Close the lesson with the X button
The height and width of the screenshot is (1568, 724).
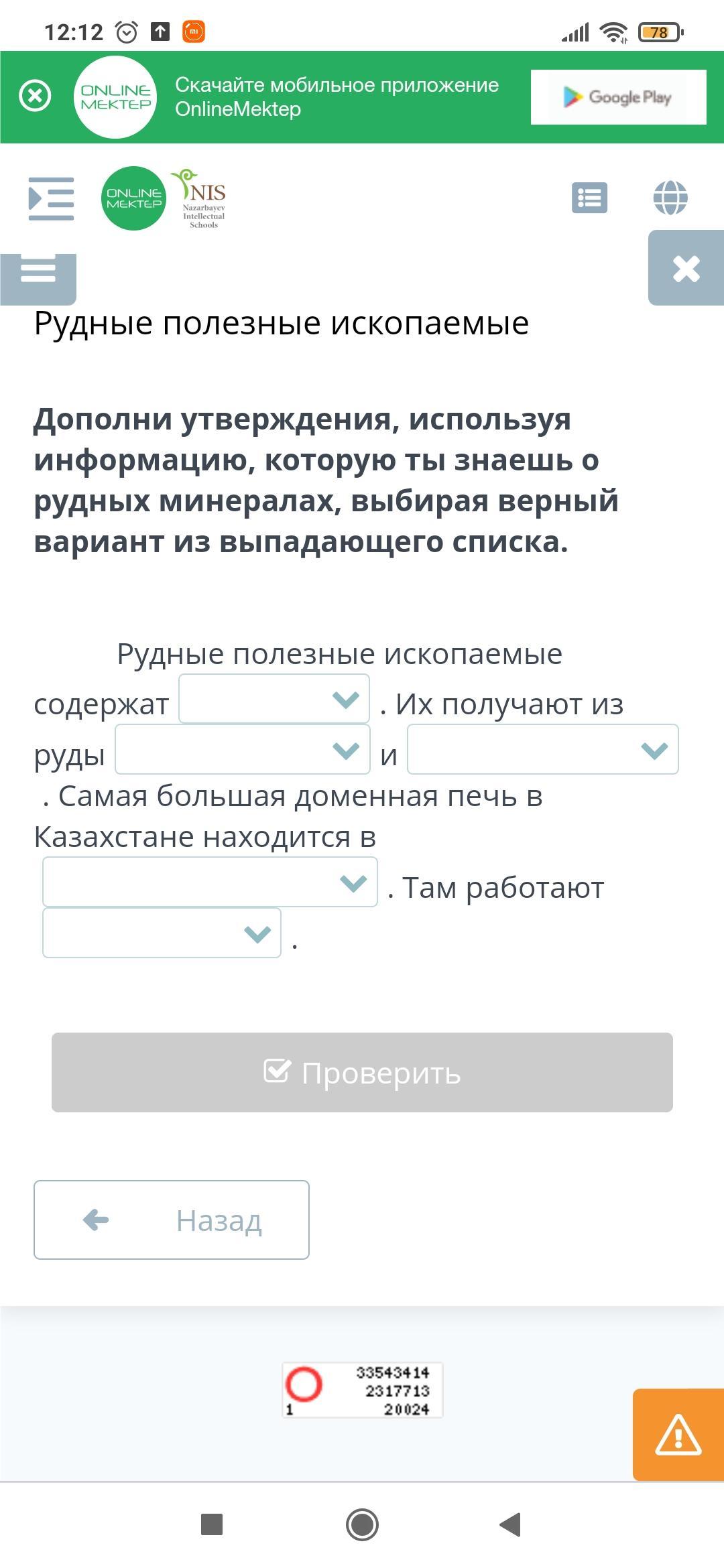coord(686,268)
